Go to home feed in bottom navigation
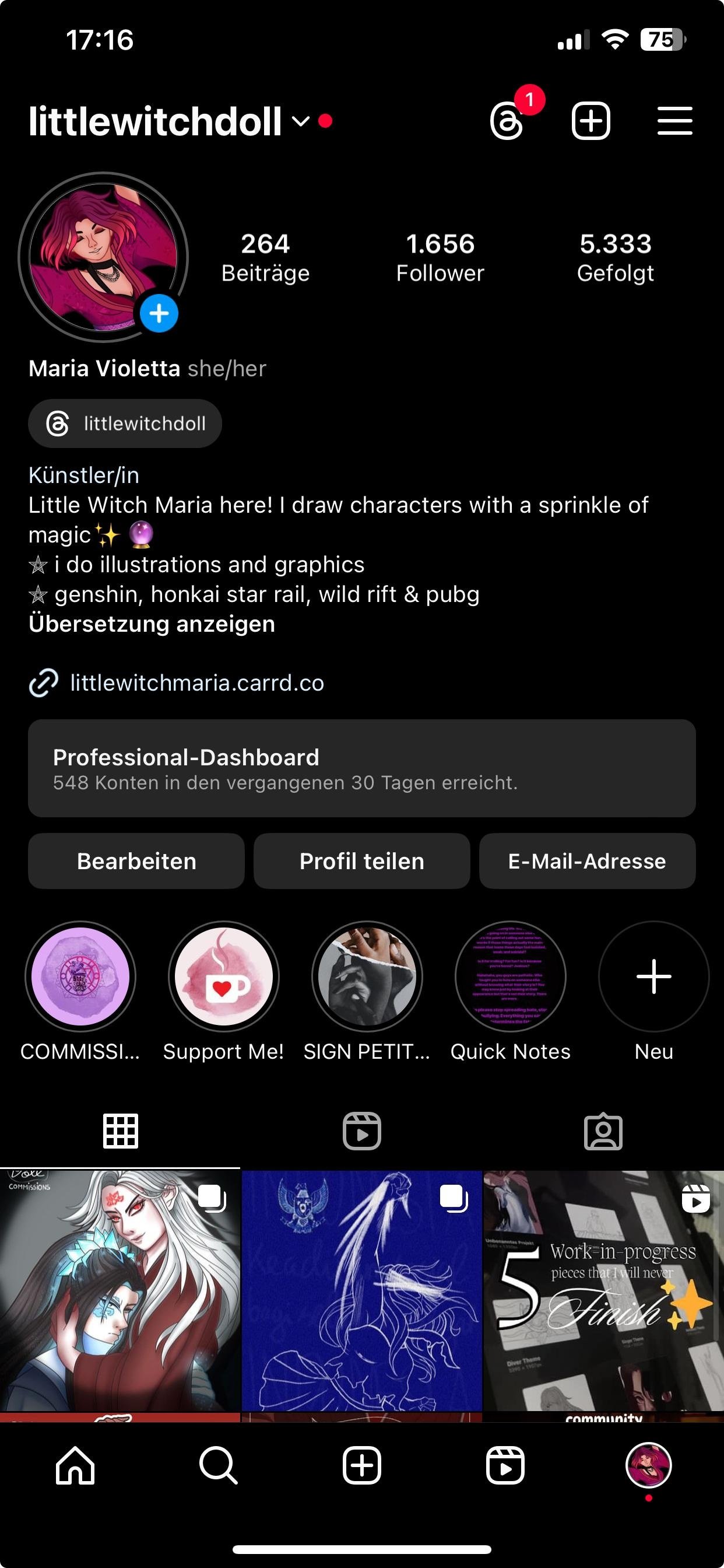 click(73, 1465)
